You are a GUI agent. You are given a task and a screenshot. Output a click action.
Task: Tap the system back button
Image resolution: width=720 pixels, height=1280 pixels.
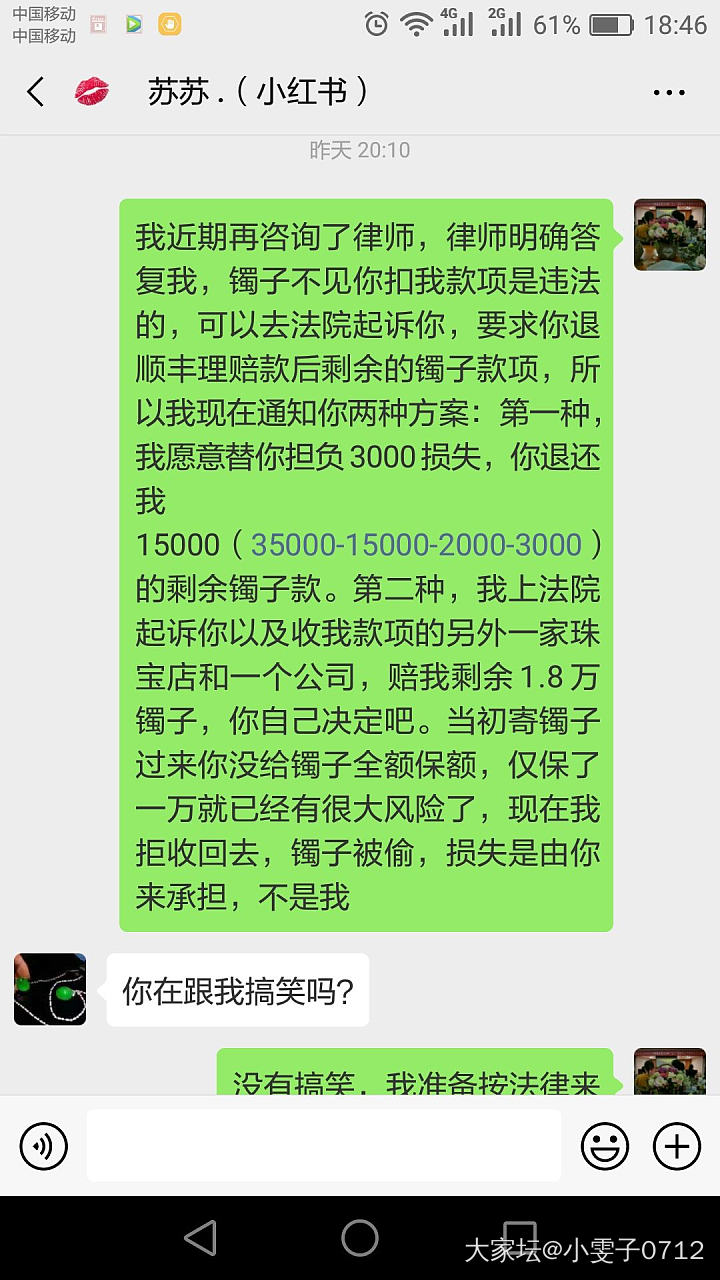click(201, 1238)
